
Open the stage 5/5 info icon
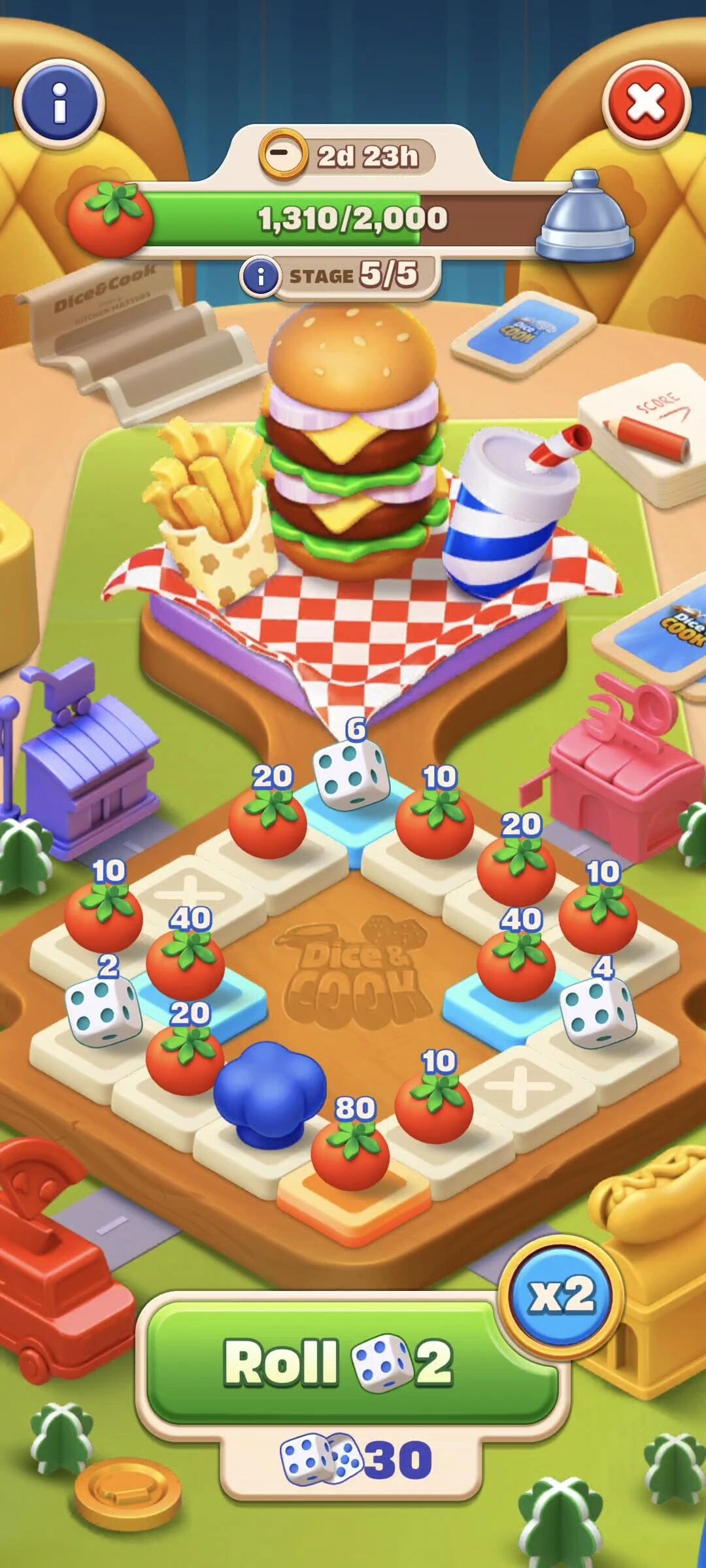(260, 276)
